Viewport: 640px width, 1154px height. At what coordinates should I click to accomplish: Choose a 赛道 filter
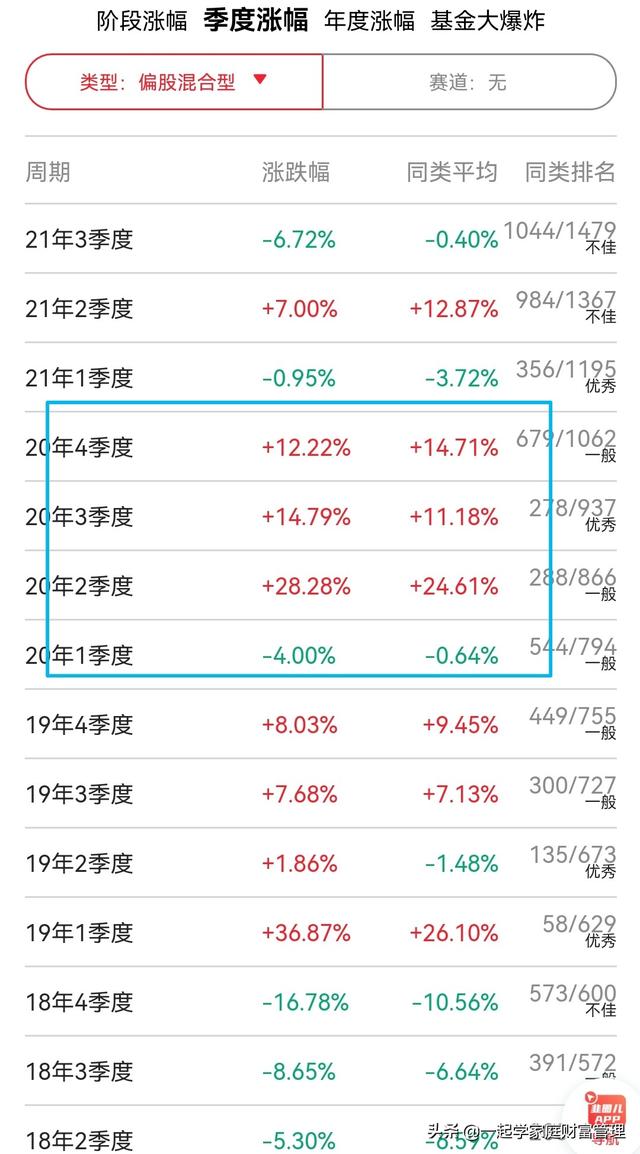click(x=469, y=82)
